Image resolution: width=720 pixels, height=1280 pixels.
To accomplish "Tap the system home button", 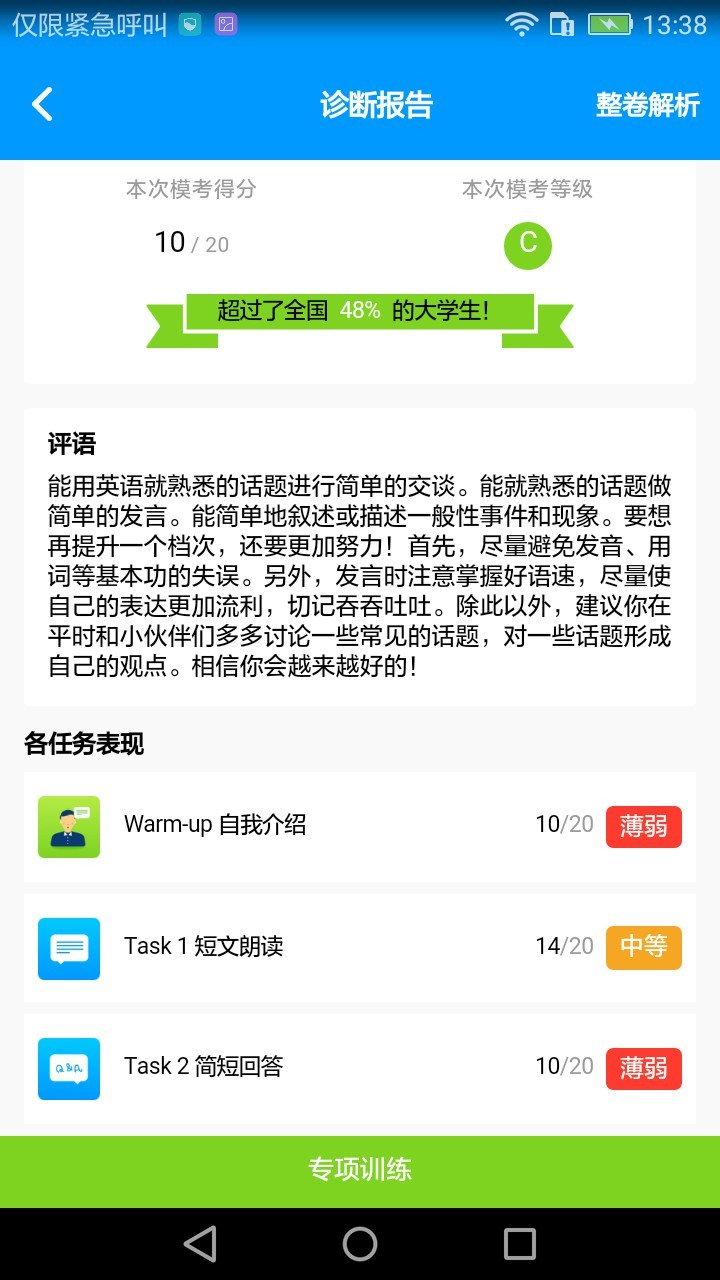I will [360, 1244].
